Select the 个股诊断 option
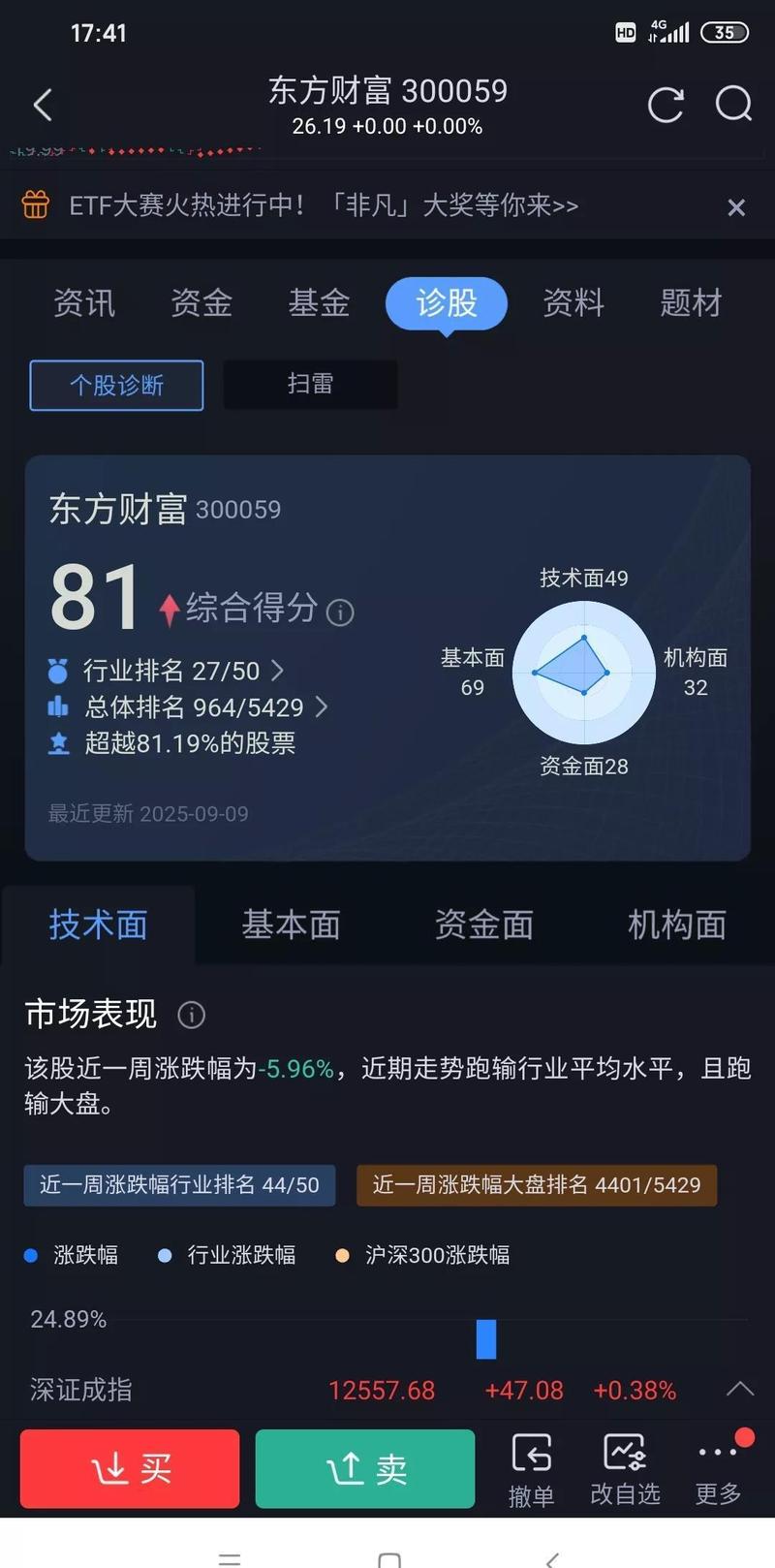 [115, 384]
